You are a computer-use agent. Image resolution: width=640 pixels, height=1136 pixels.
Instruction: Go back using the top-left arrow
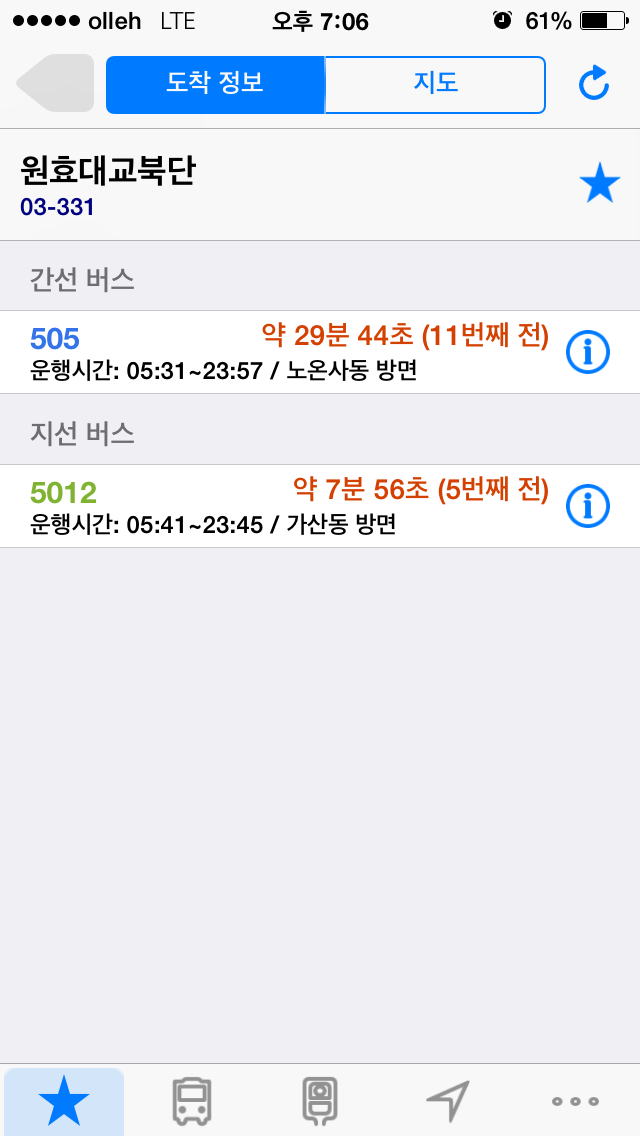point(56,83)
